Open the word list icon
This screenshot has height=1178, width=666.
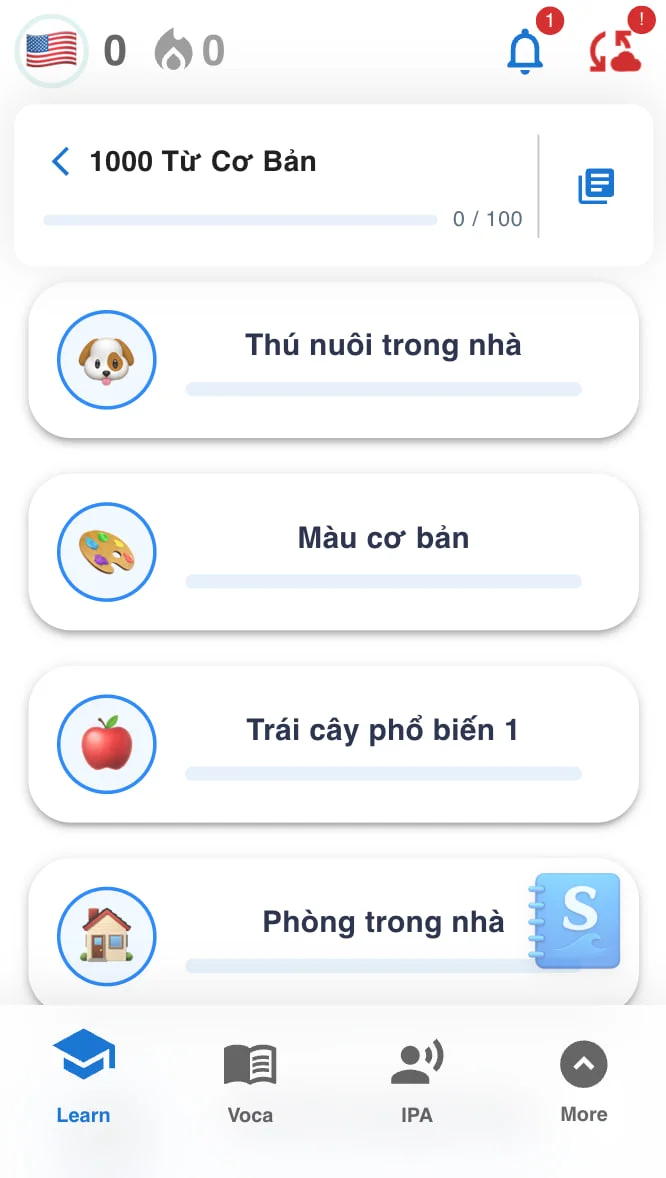pyautogui.click(x=596, y=186)
